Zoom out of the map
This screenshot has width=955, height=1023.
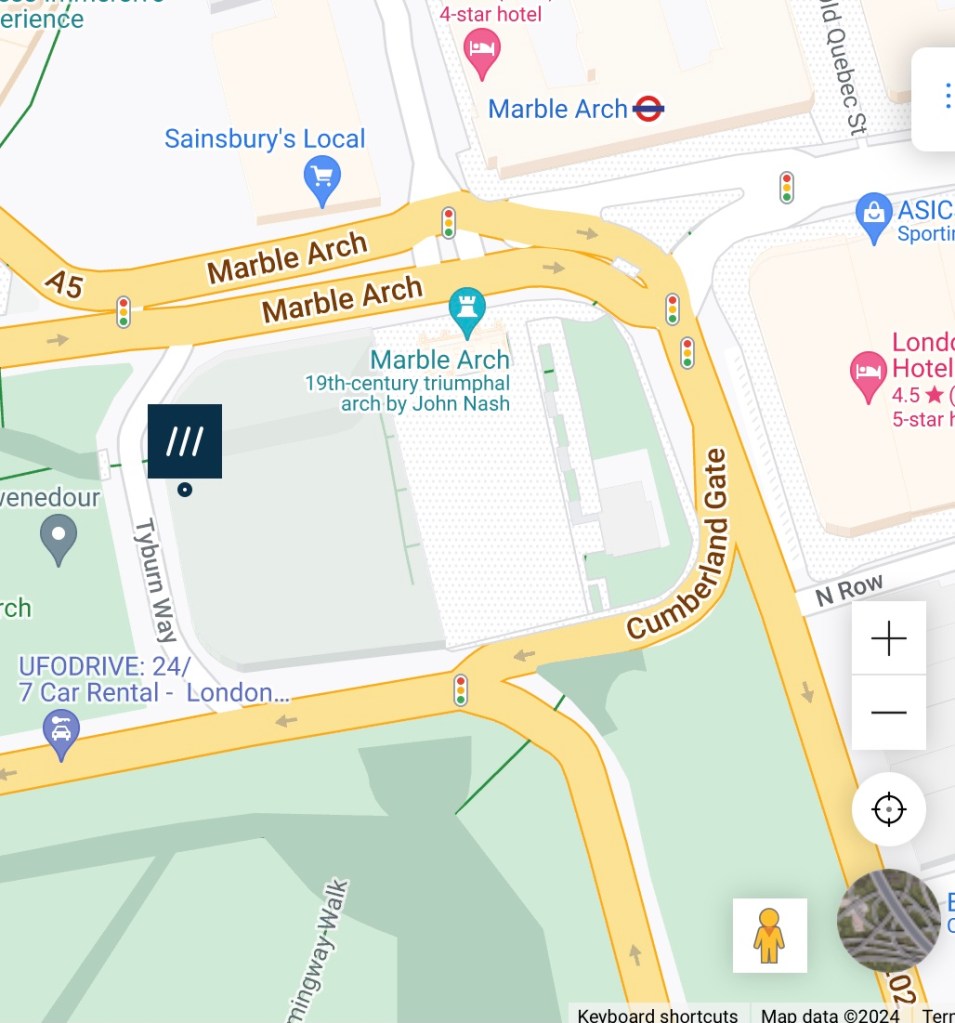[888, 712]
